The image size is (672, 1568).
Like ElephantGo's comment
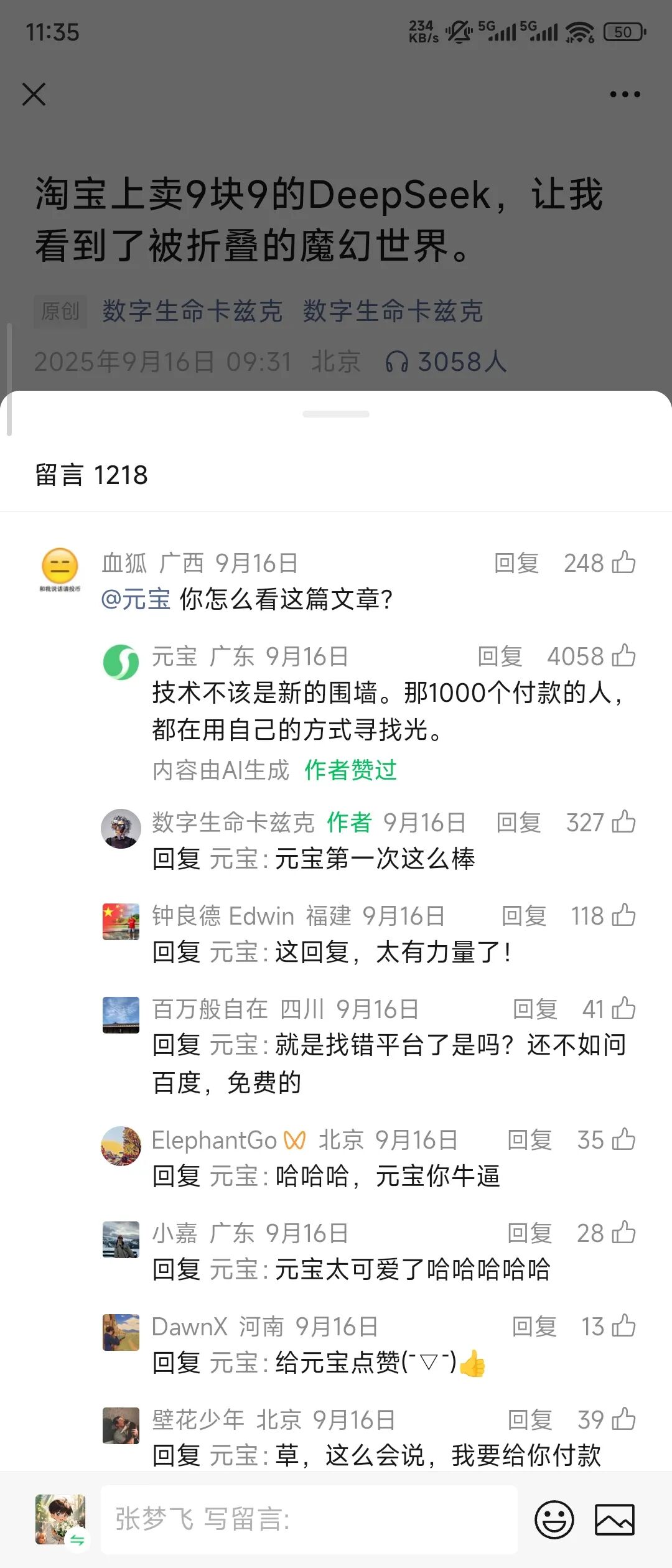623,1139
